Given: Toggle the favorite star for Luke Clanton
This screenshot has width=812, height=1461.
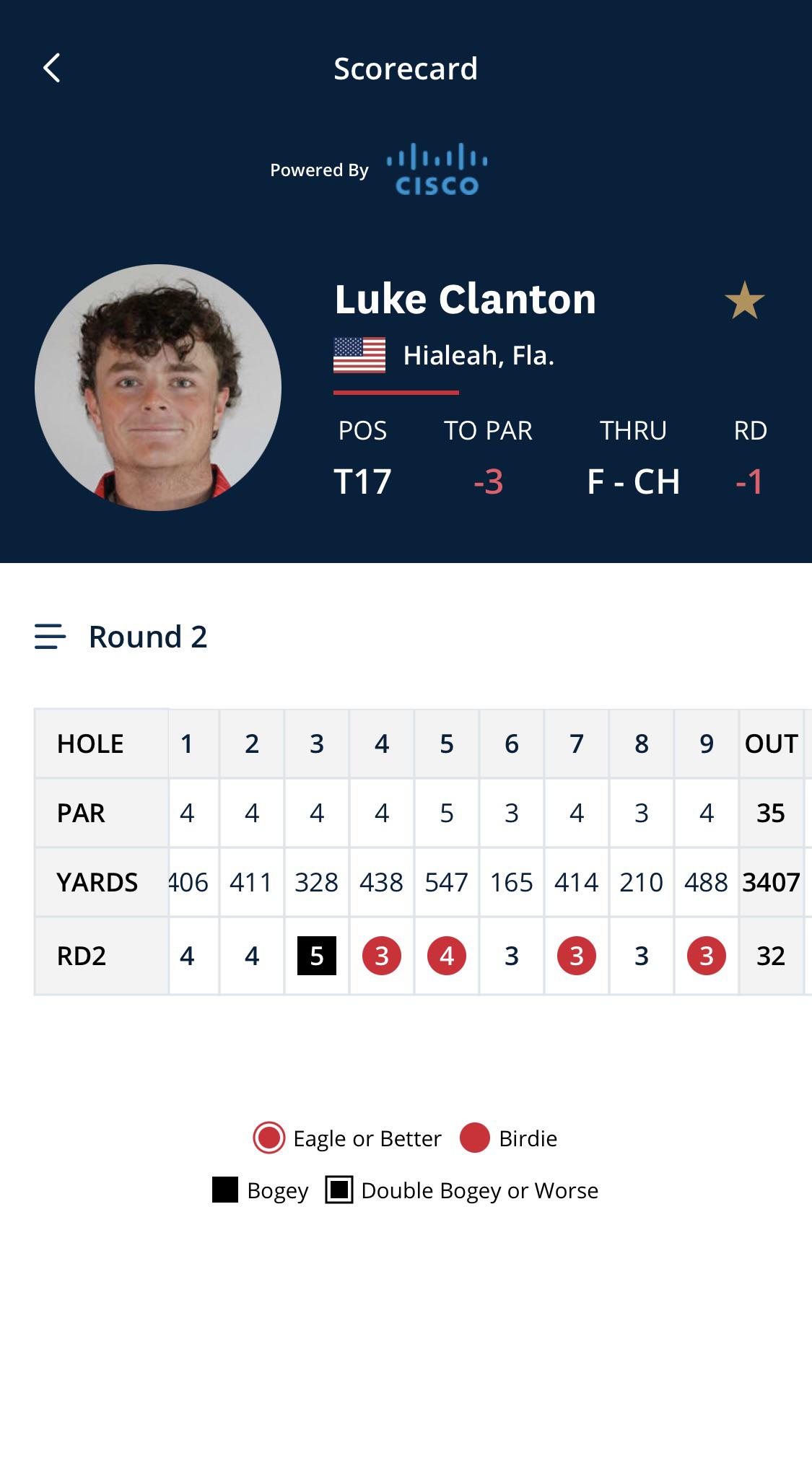Looking at the screenshot, I should pos(744,301).
